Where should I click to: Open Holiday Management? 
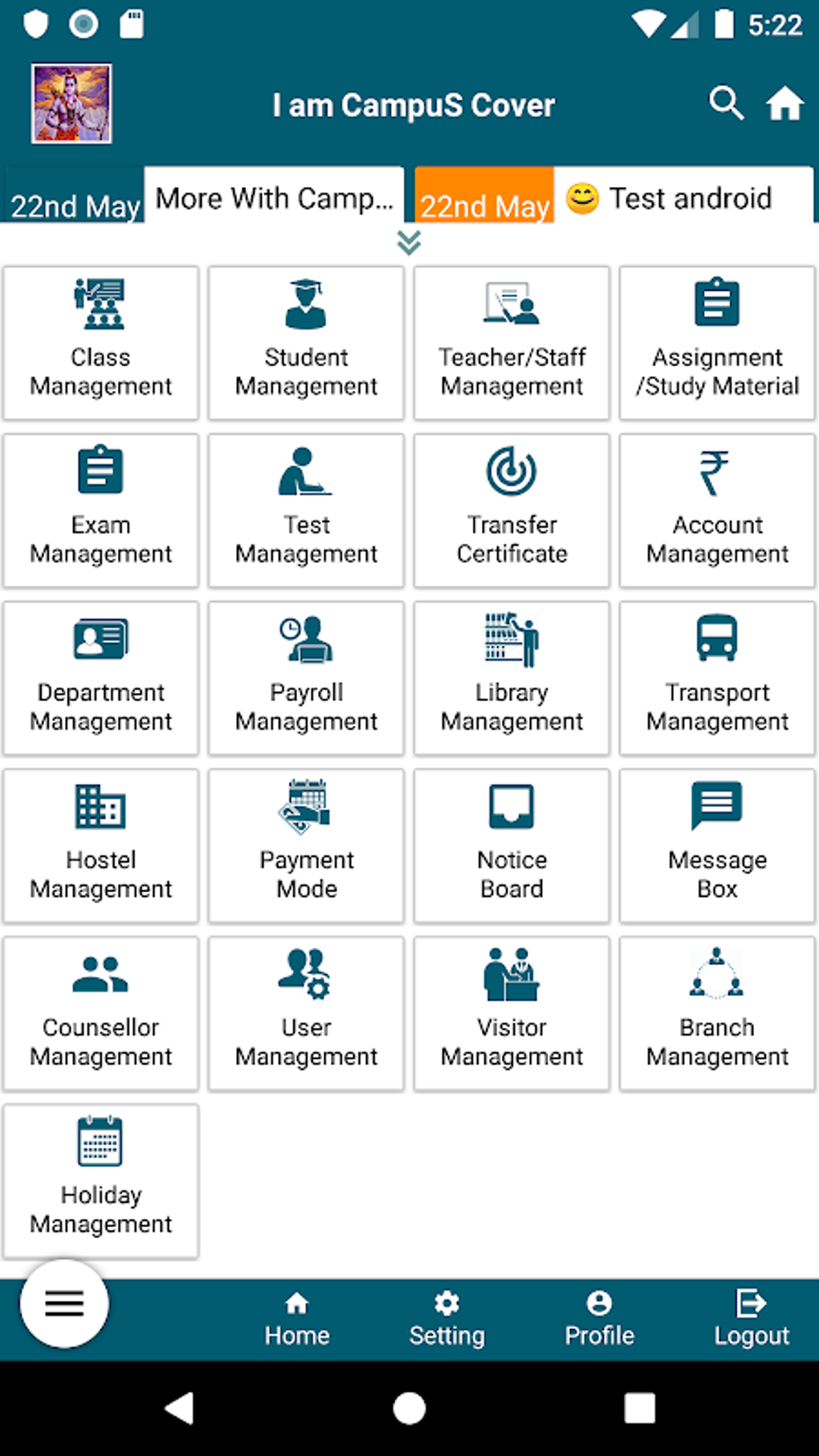100,1181
